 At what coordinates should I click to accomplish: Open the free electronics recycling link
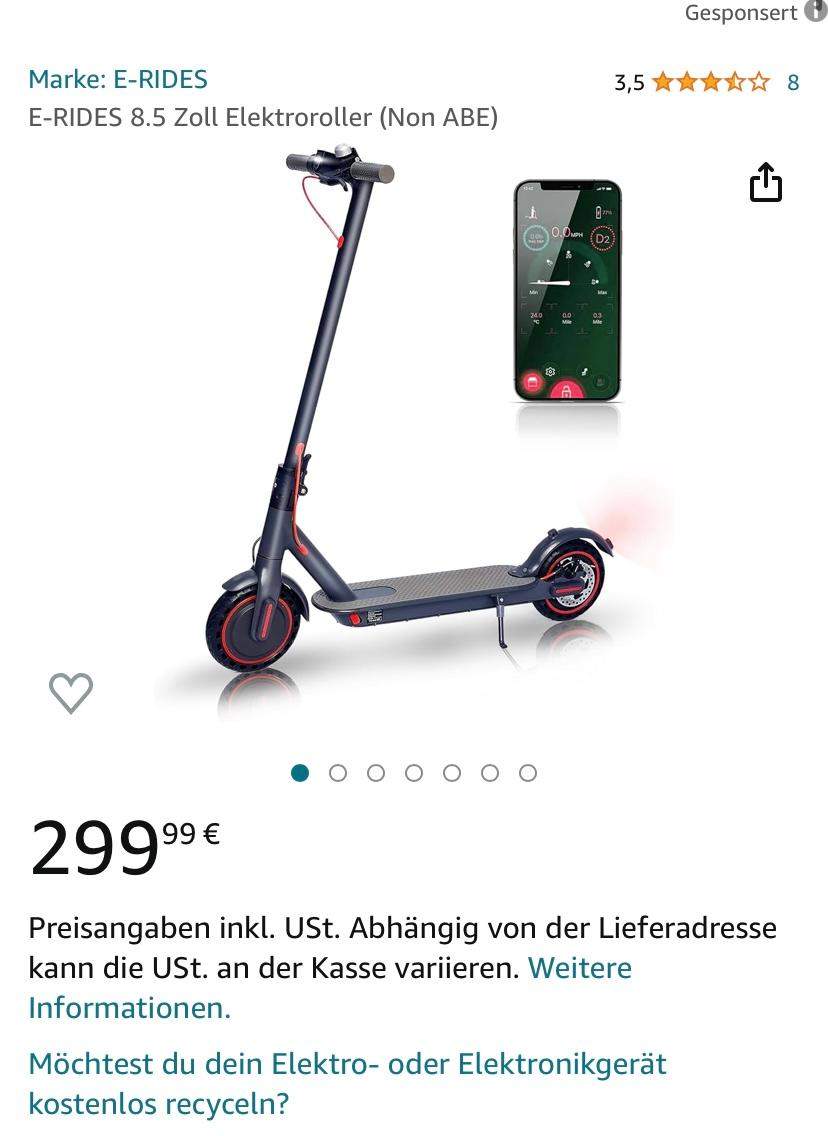347,1083
